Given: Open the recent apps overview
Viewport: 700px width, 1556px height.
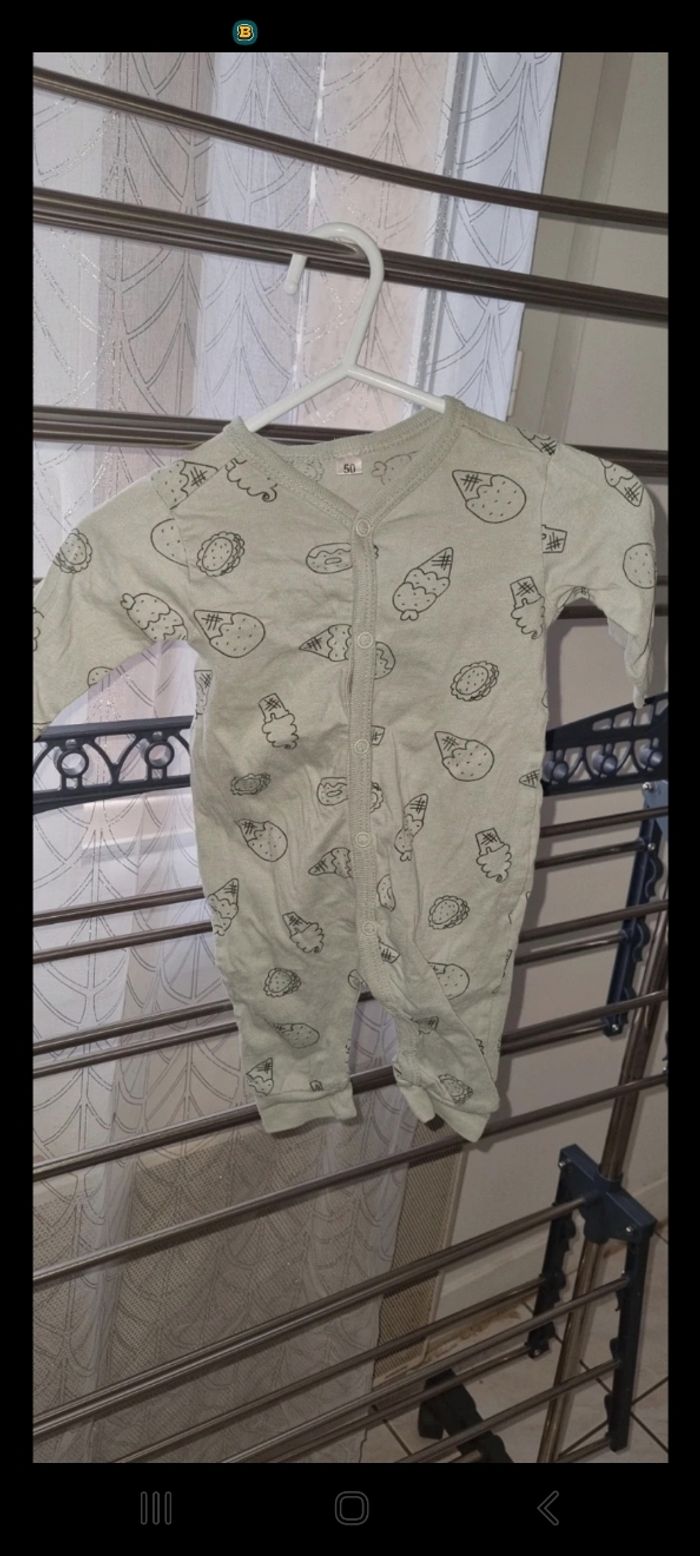Looking at the screenshot, I should pyautogui.click(x=155, y=1508).
